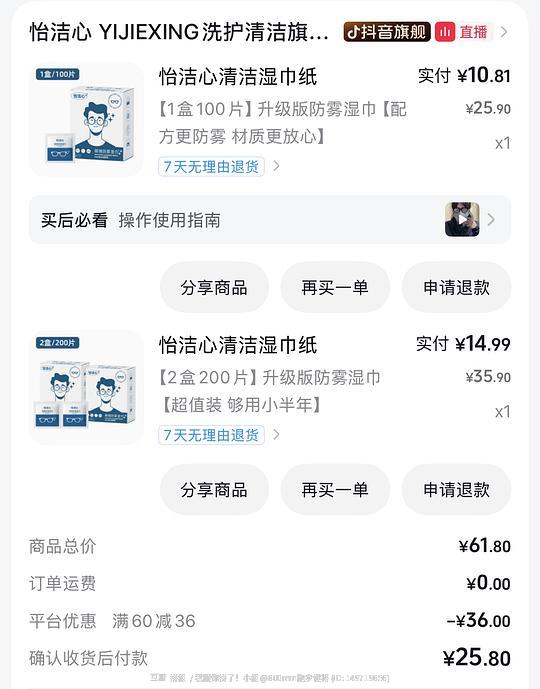Tap 分享商品 for the 1盒100片 item

pyautogui.click(x=214, y=287)
